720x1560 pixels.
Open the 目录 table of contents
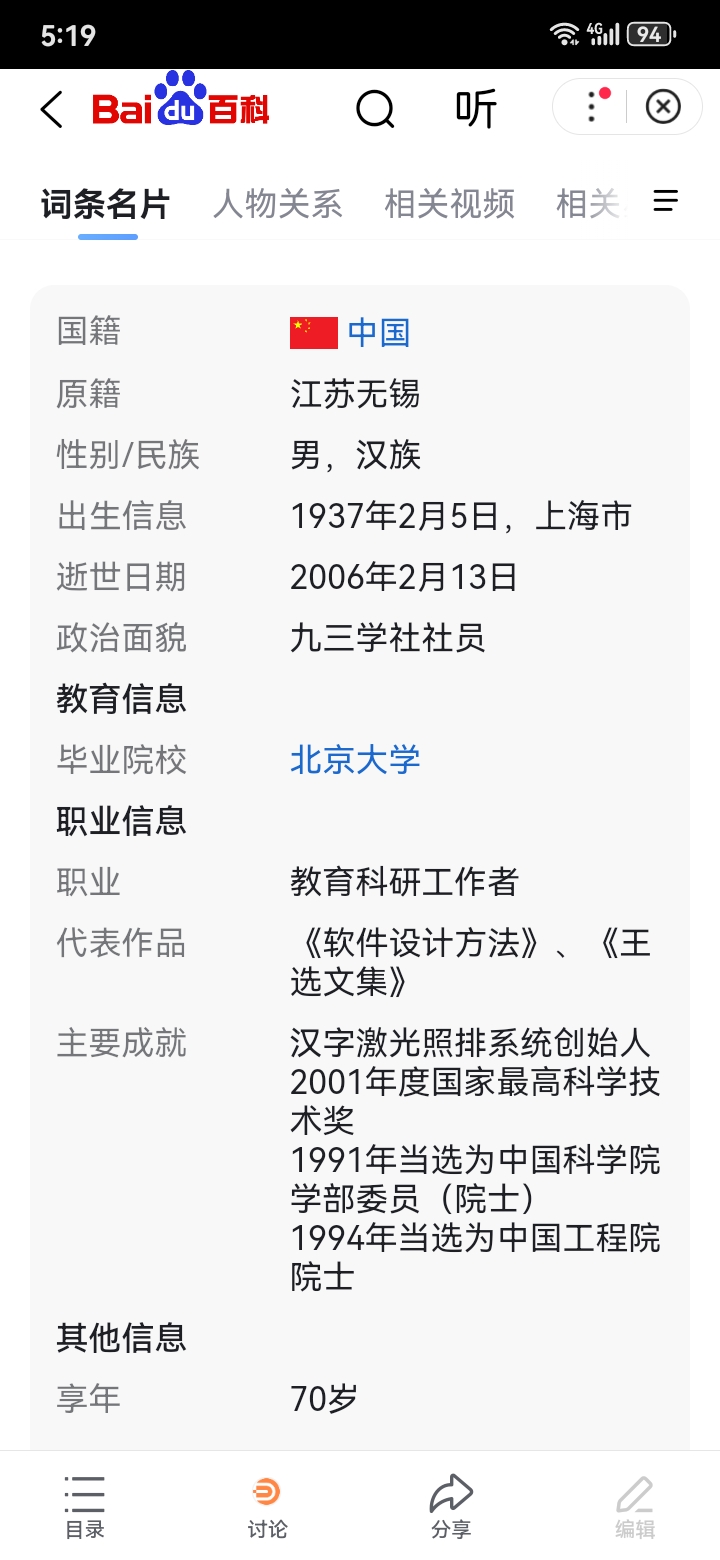click(x=85, y=1506)
